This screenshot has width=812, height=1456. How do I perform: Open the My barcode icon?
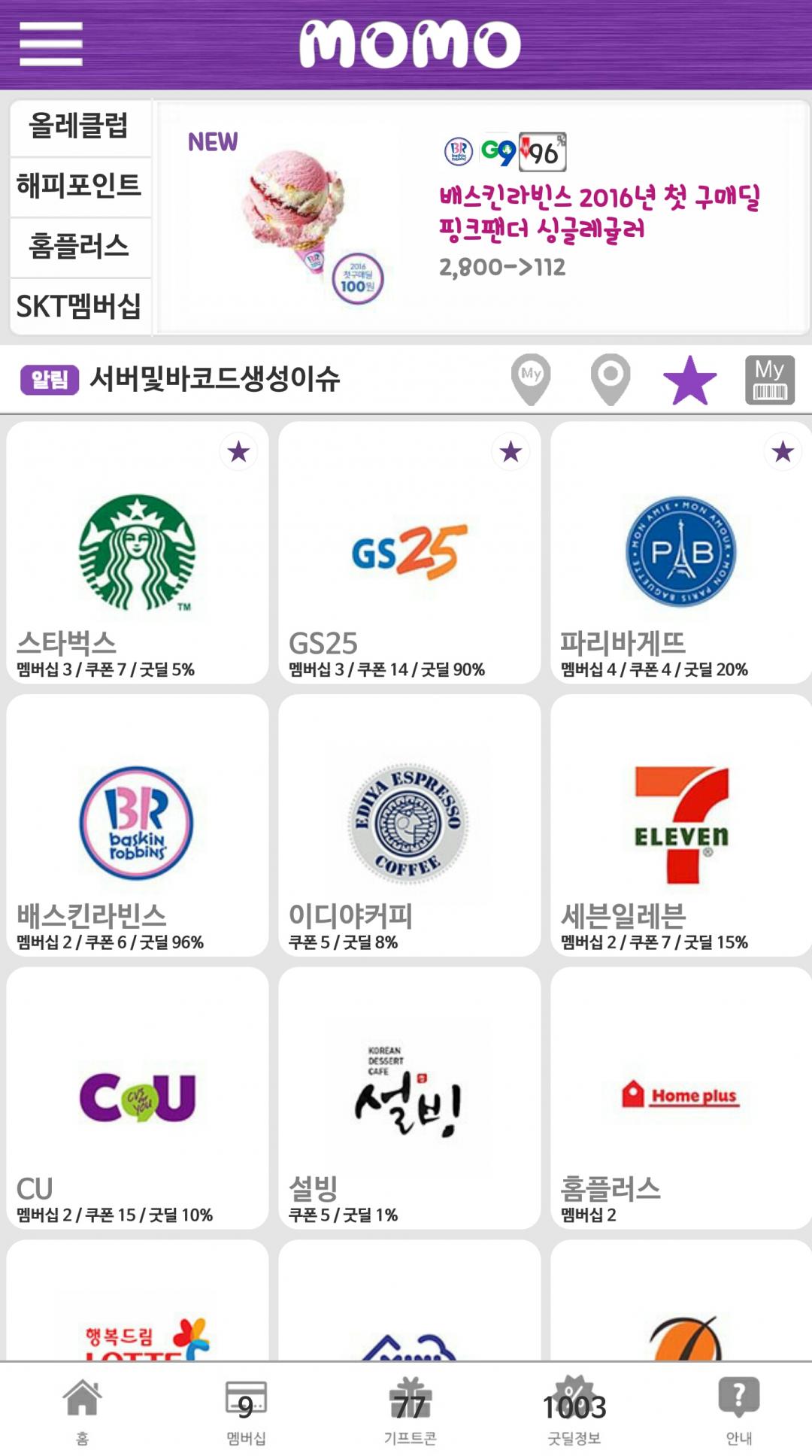pos(769,380)
